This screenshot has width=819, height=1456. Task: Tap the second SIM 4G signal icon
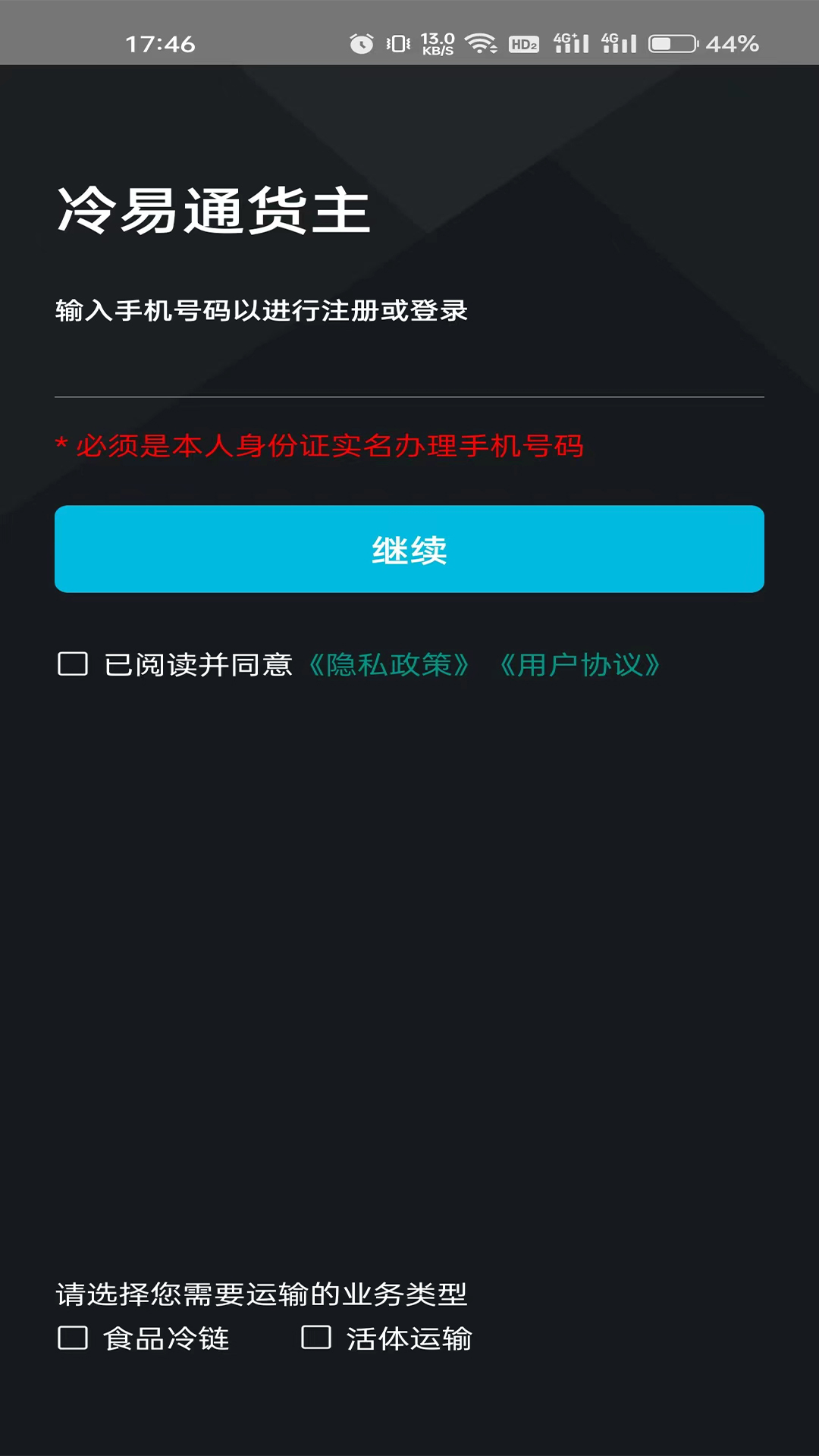click(617, 43)
